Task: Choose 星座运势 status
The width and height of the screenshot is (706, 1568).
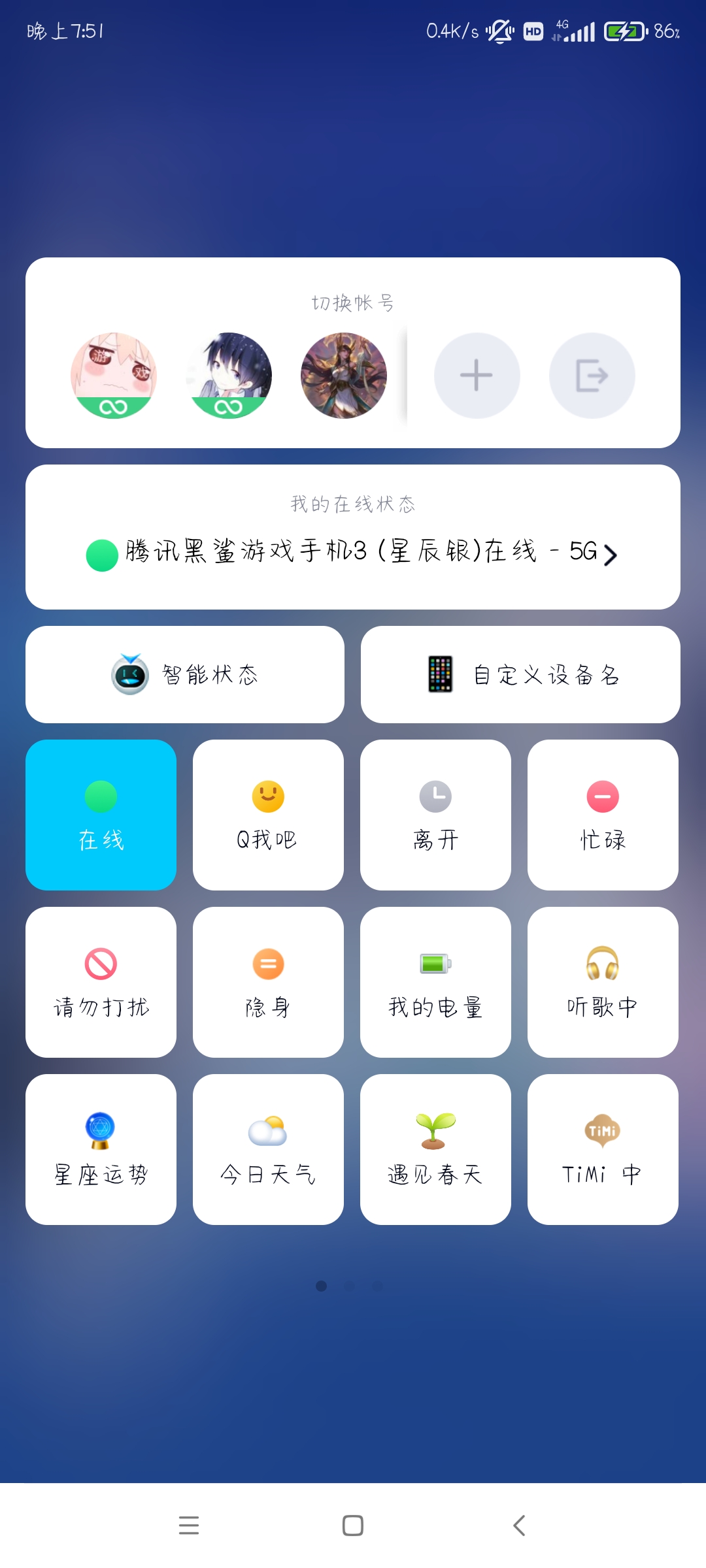Action: point(101,1149)
